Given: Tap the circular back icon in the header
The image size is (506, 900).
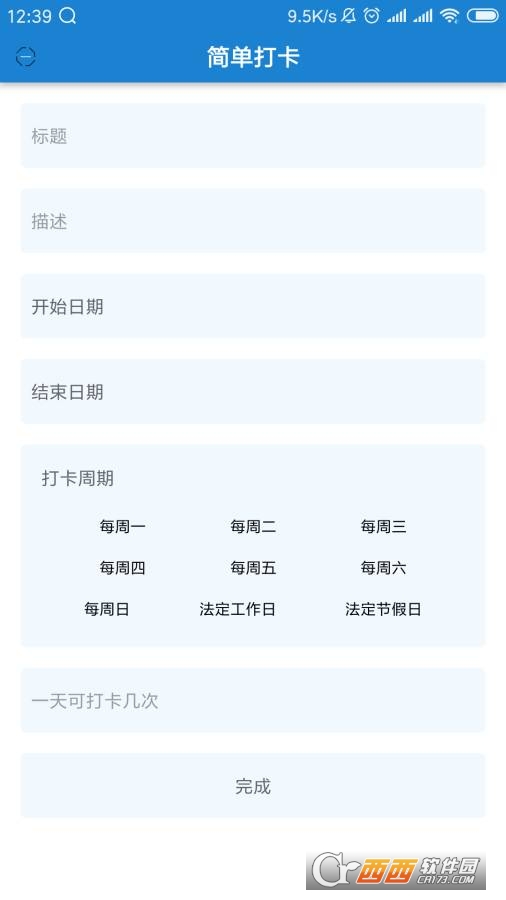Looking at the screenshot, I should point(26,57).
